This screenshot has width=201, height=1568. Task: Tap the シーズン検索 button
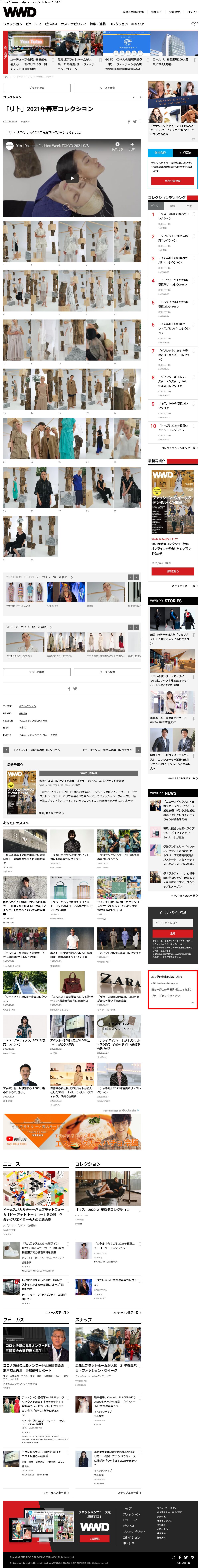coord(107,88)
